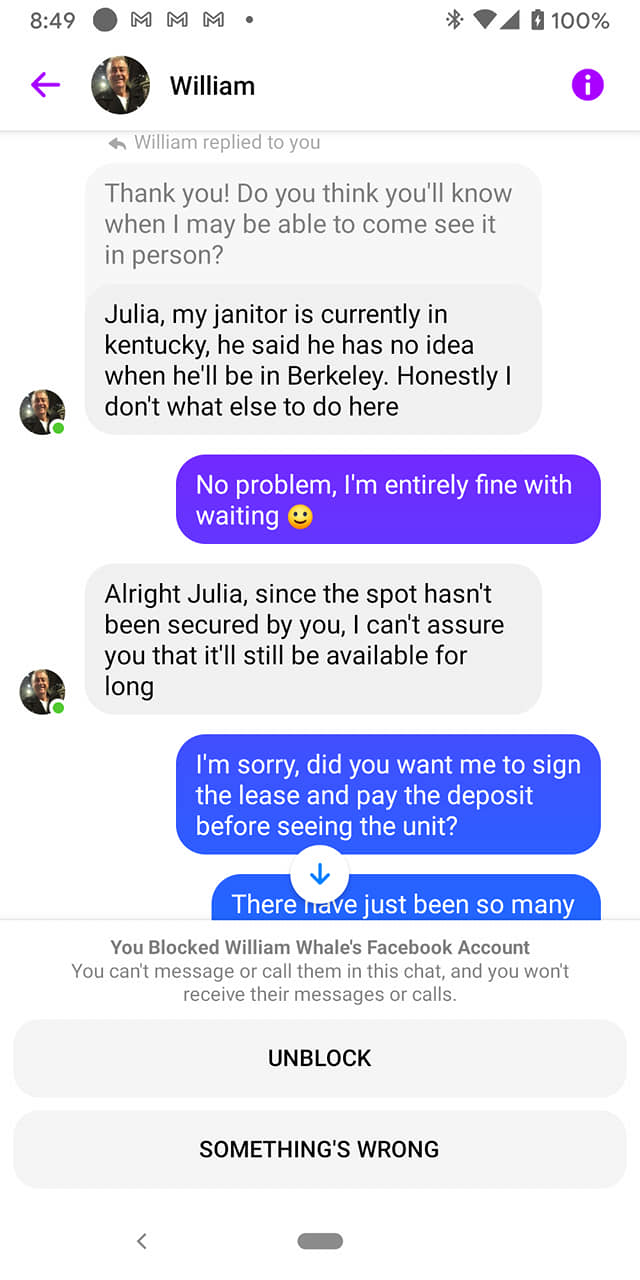This screenshot has width=640, height=1280.
Task: Go back using the purple arrow
Action: click(46, 85)
